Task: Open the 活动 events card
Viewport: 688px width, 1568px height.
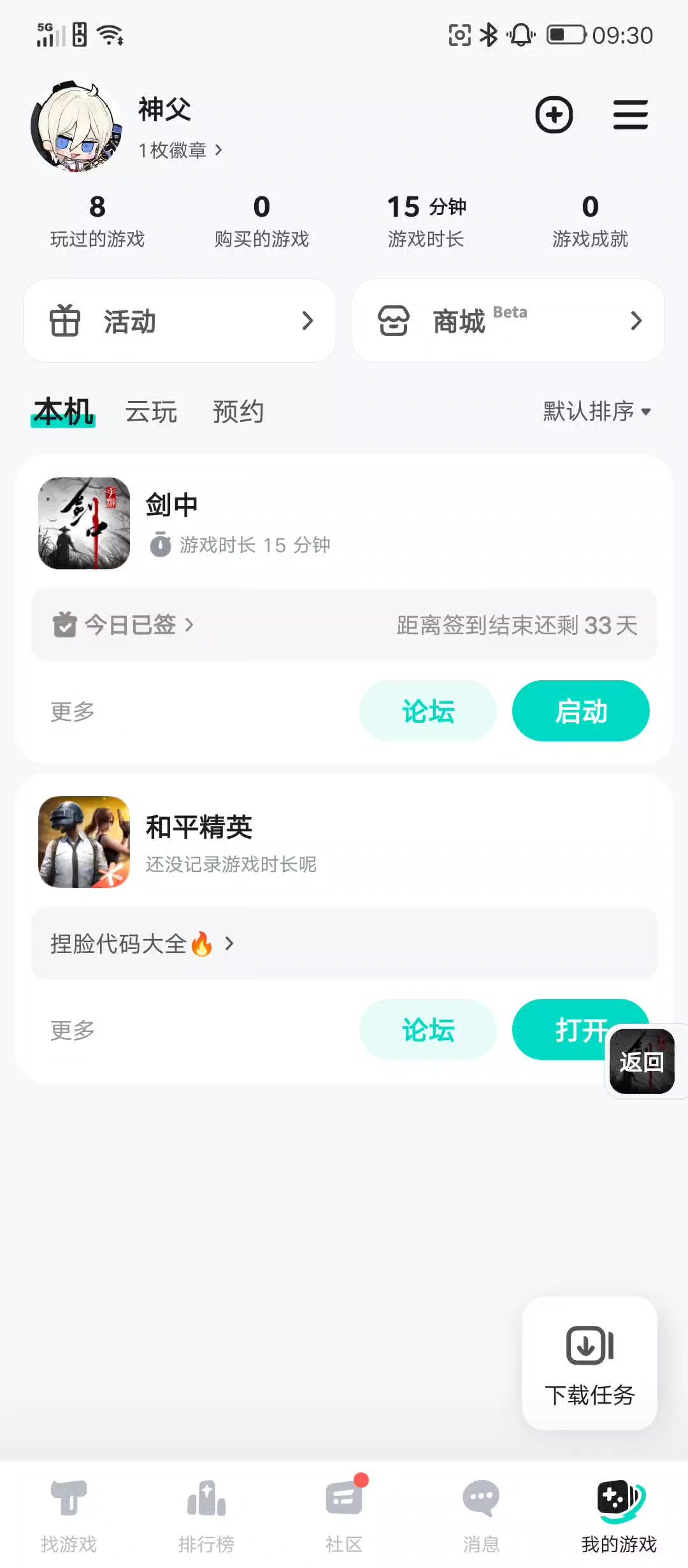Action: click(180, 321)
